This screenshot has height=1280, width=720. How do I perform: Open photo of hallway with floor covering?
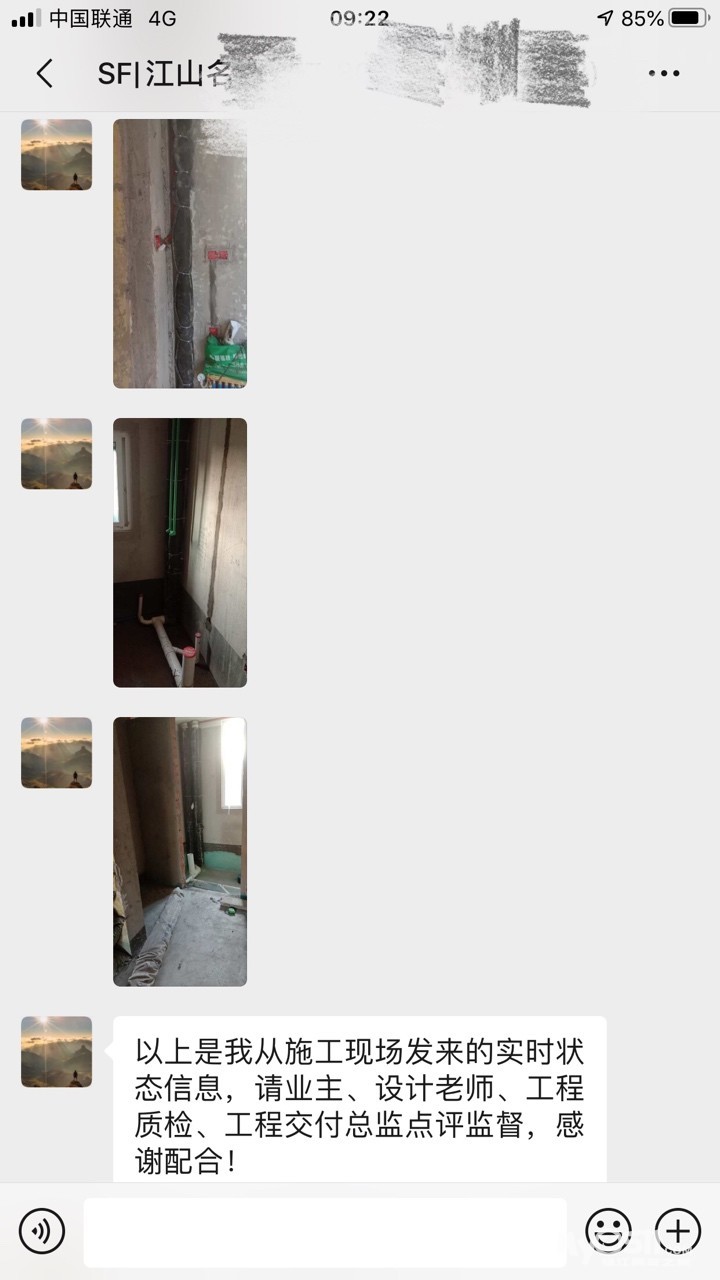pos(180,851)
